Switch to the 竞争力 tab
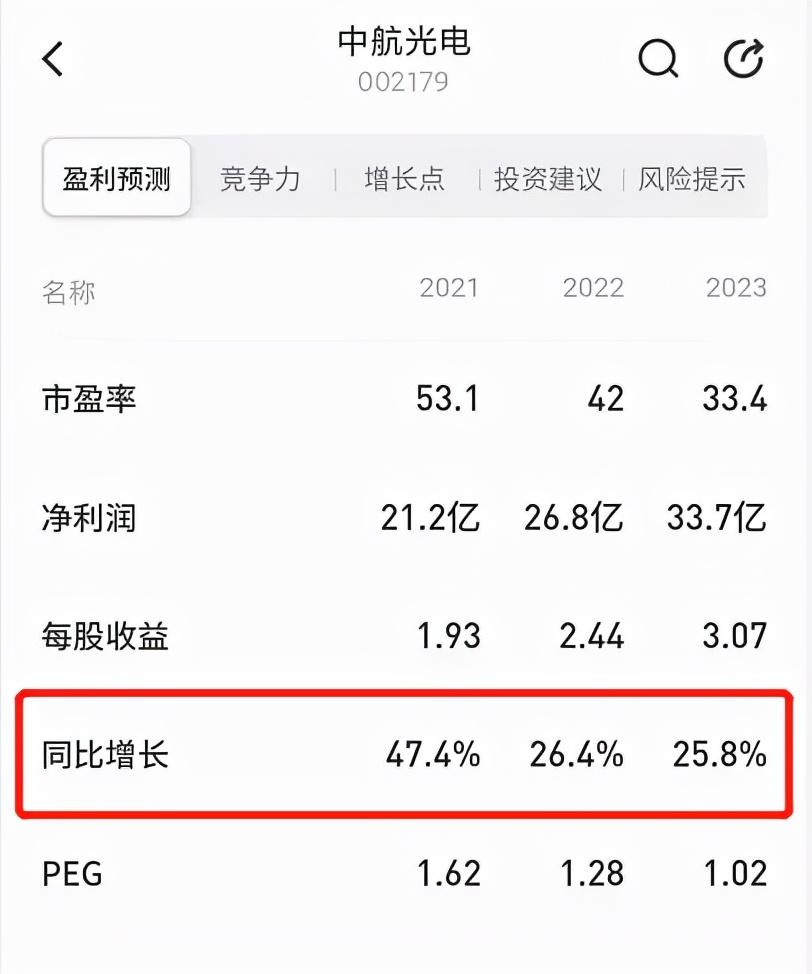Screen dimensions: 812x974 [260, 179]
